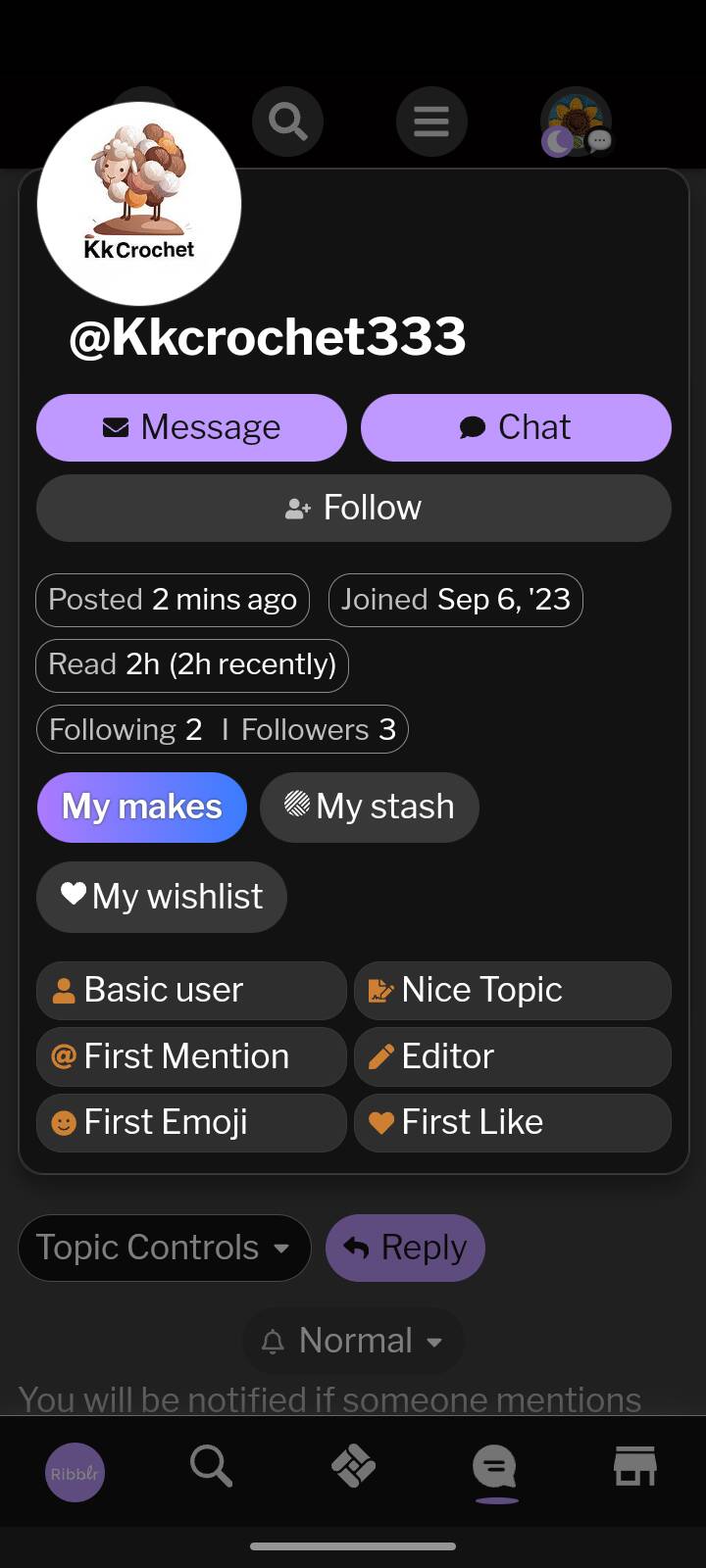Open the search tab in bottom navigation
The image size is (706, 1568).
click(211, 1467)
